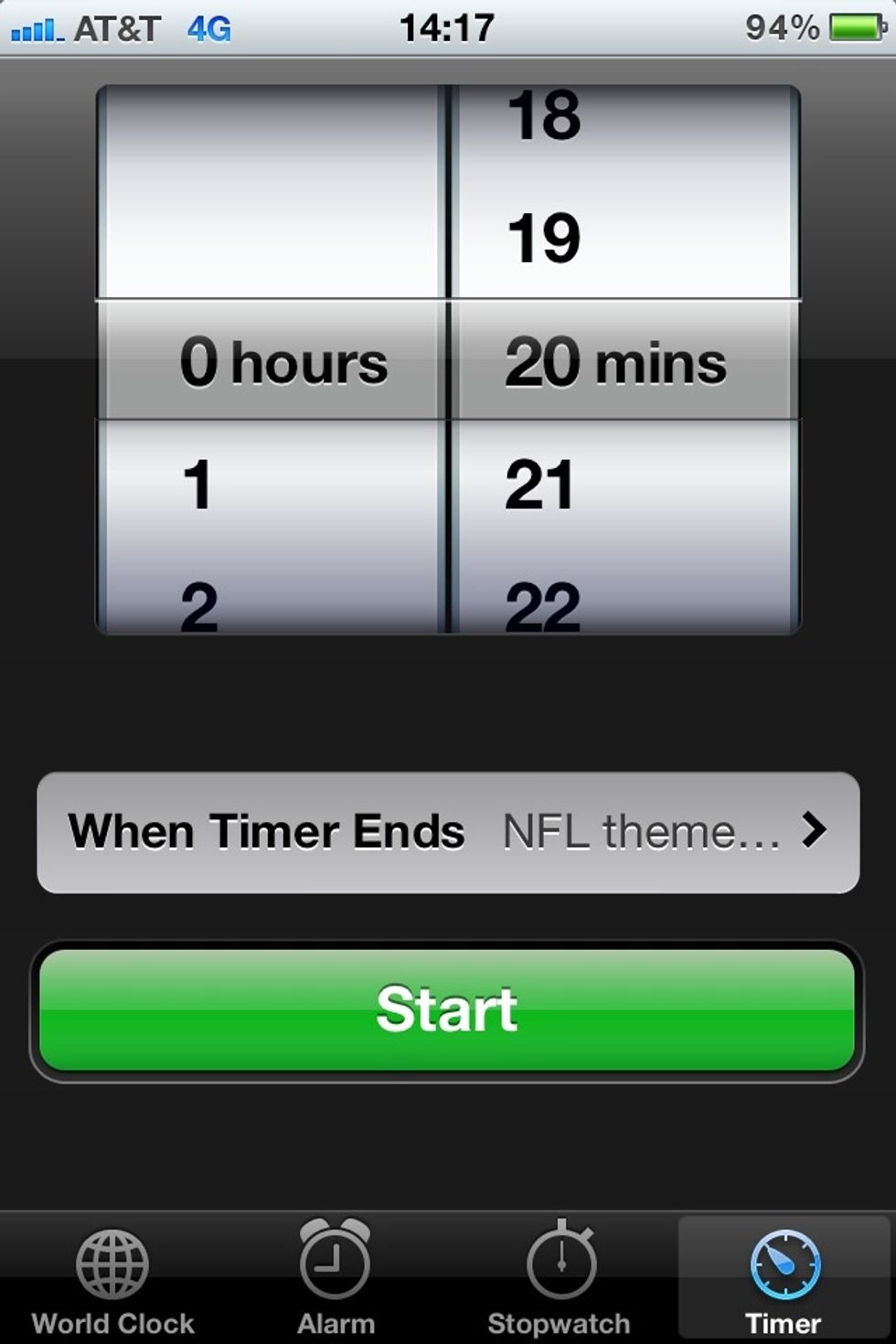The image size is (896, 1344).
Task: Pick 22 in the minutes wheel
Action: pyautogui.click(x=542, y=605)
